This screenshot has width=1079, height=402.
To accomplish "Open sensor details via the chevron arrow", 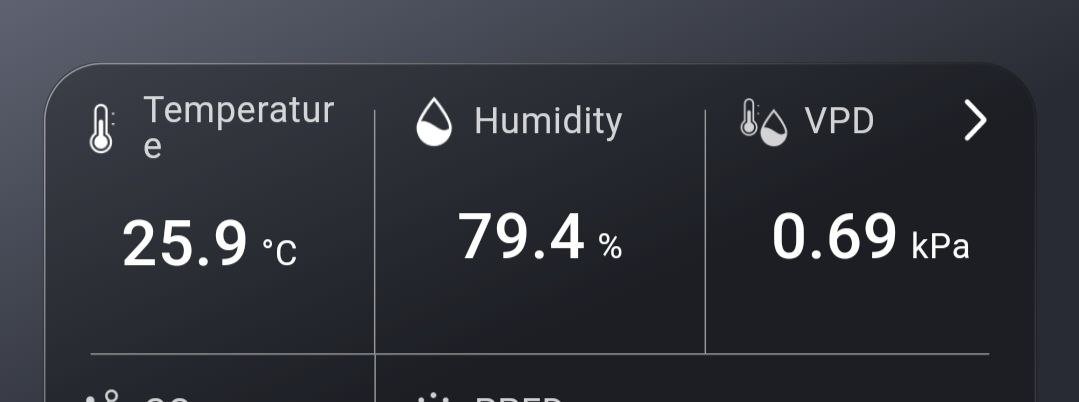I will [x=975, y=121].
